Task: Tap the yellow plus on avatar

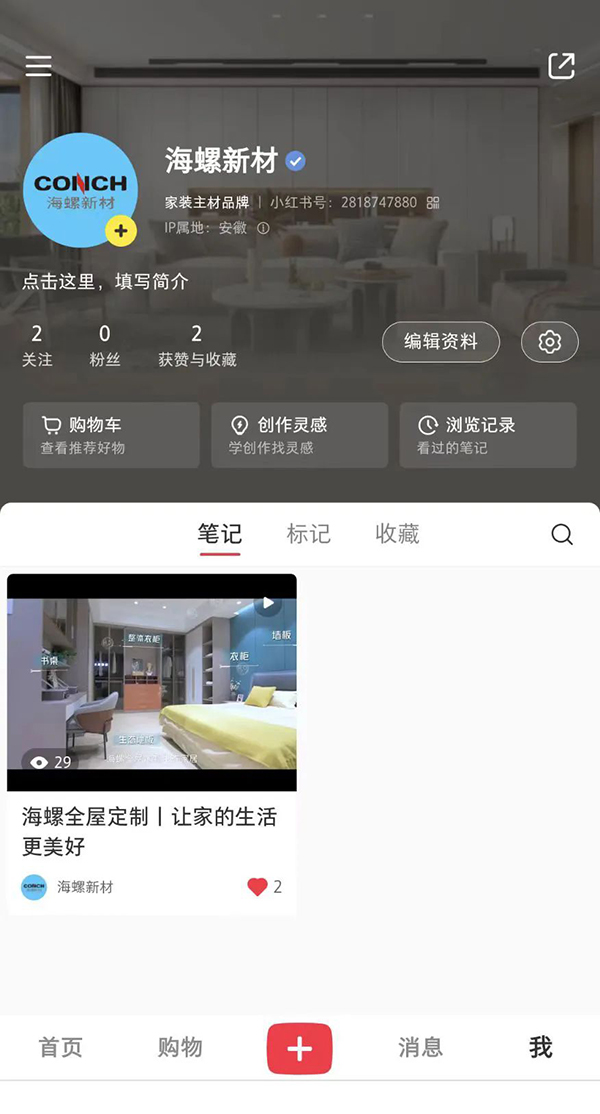Action: point(121,231)
